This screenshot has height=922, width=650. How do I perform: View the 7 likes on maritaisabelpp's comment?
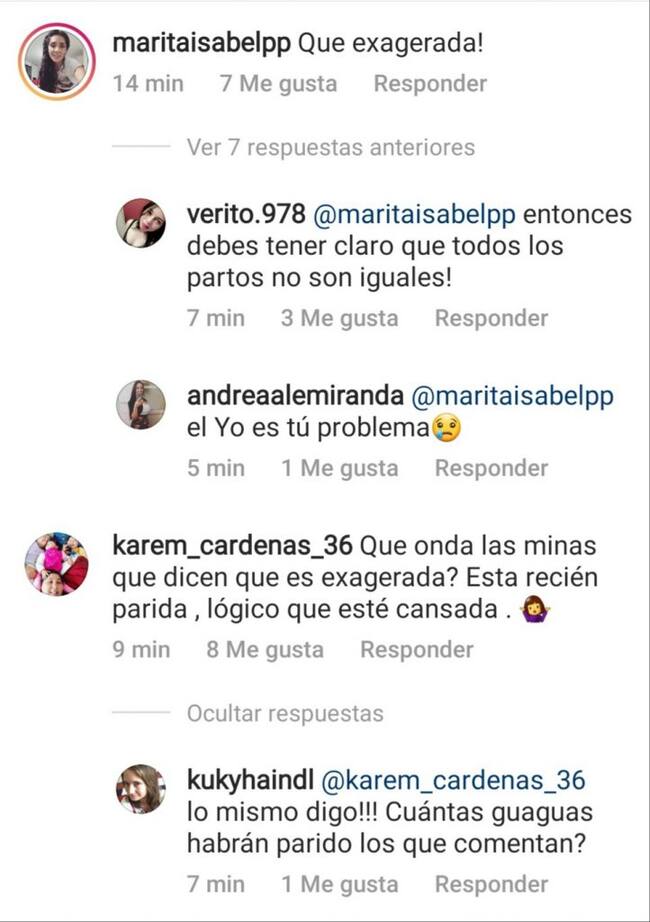[278, 84]
